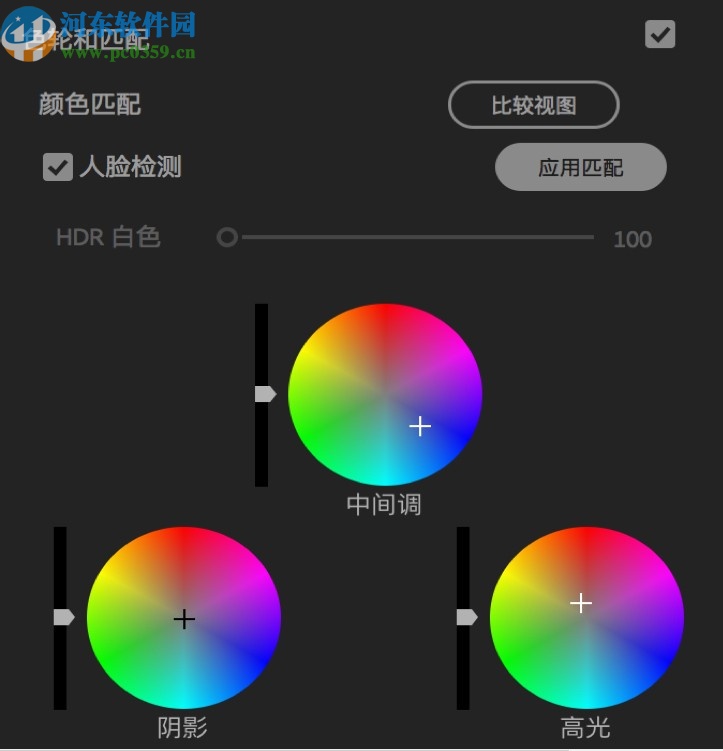Select the 高光 highlights label
723x751 pixels.
tap(585, 728)
